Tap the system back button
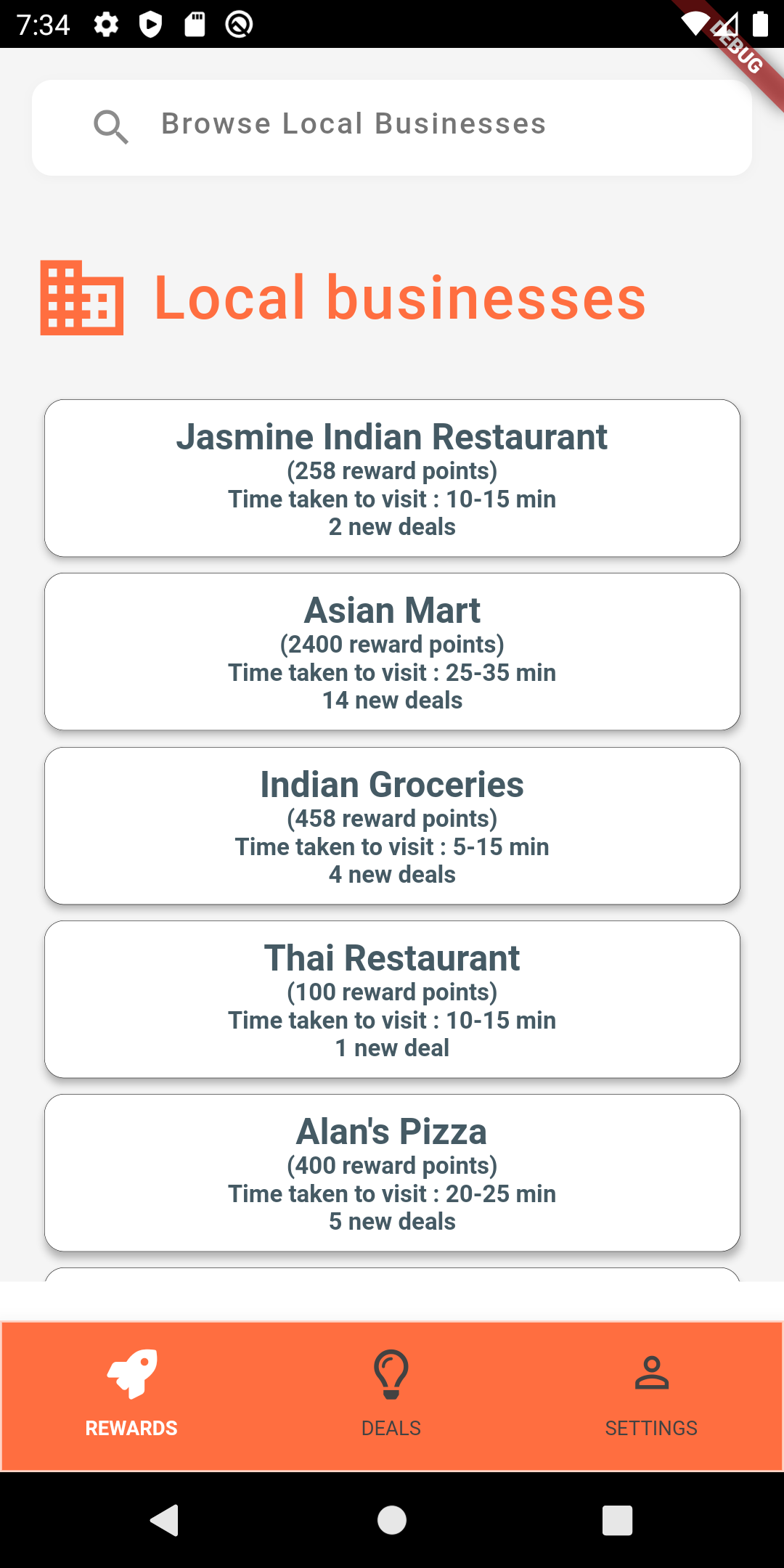Viewport: 784px width, 1568px height. [165, 1520]
